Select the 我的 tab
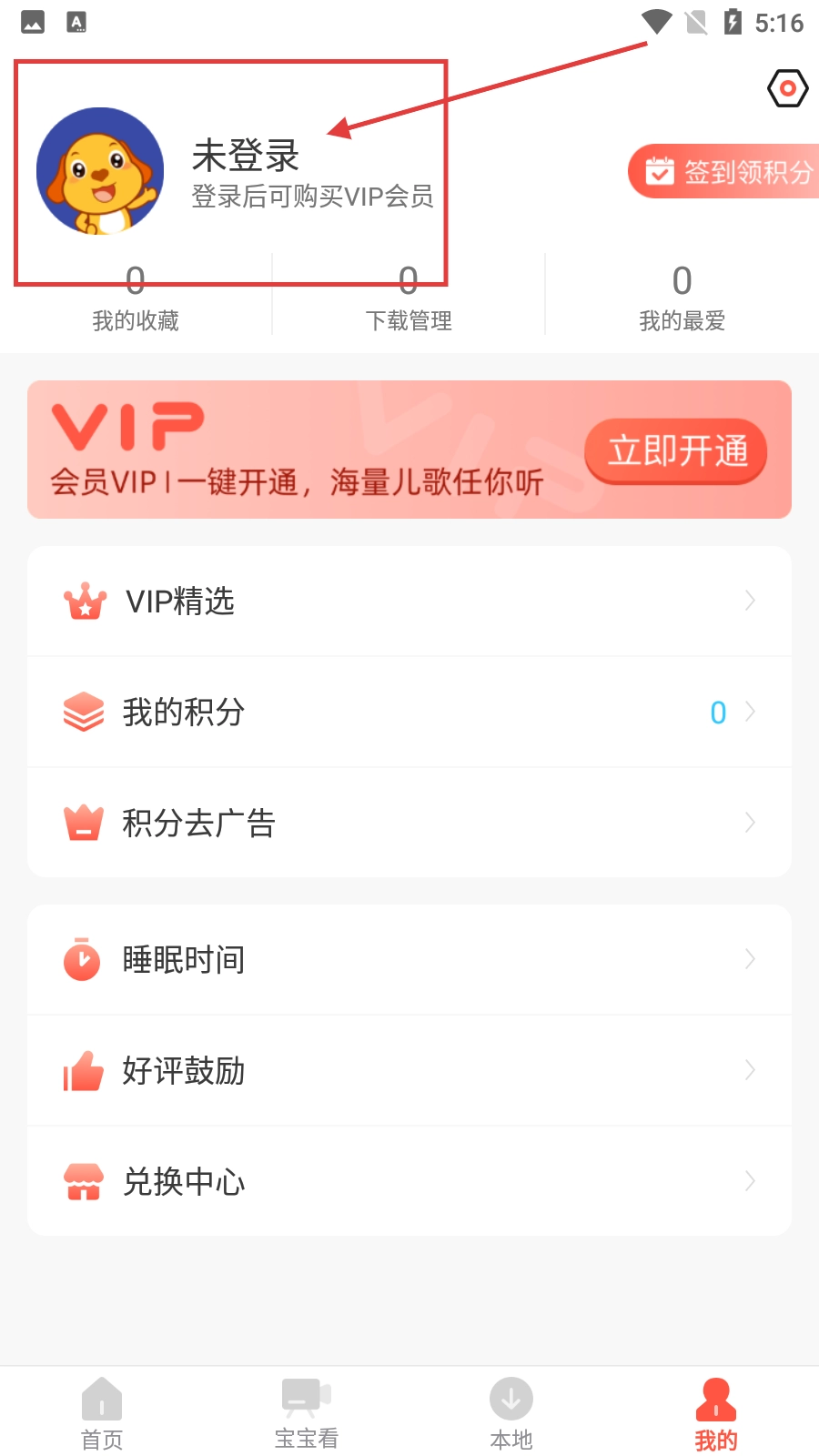Viewport: 819px width, 1456px height. pyautogui.click(x=716, y=1412)
